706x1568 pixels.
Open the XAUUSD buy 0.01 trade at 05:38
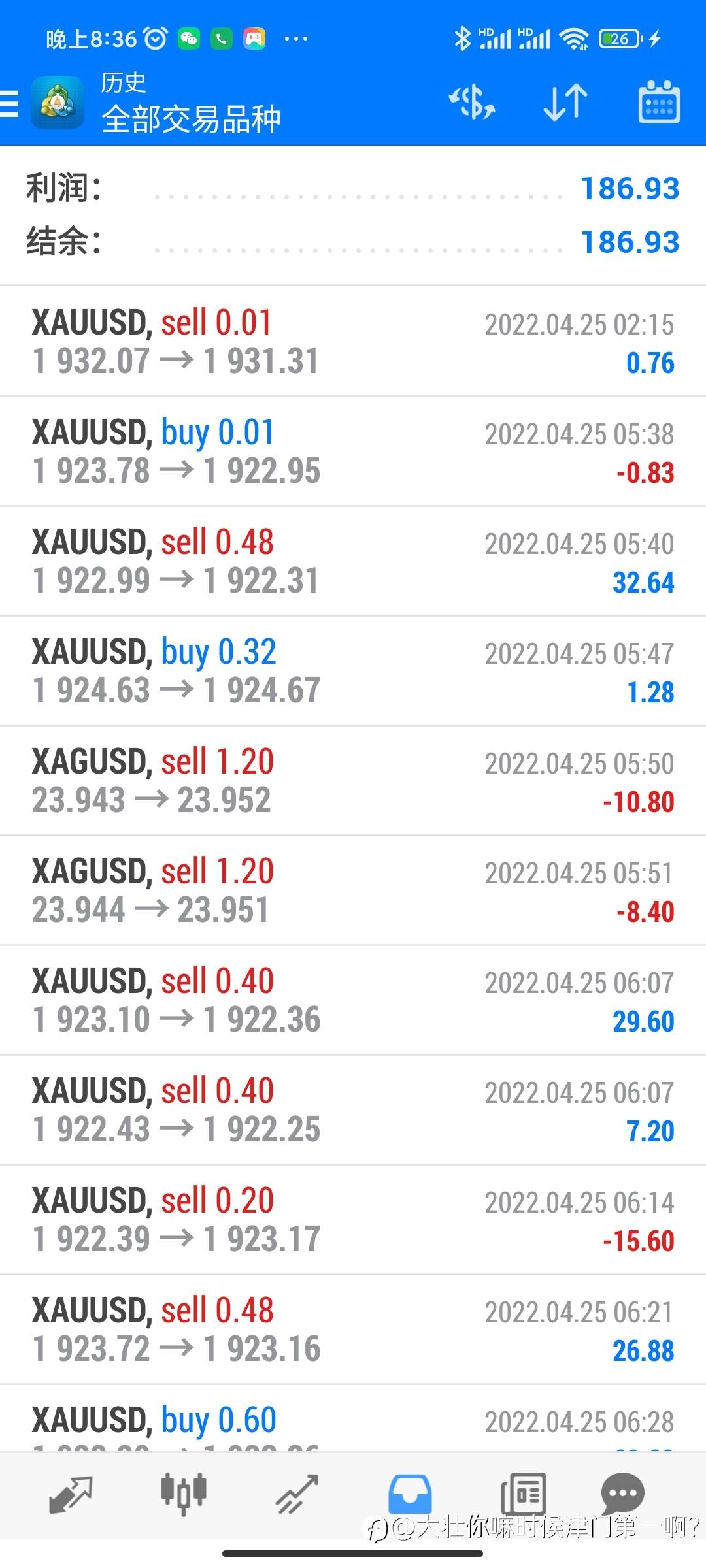click(353, 451)
